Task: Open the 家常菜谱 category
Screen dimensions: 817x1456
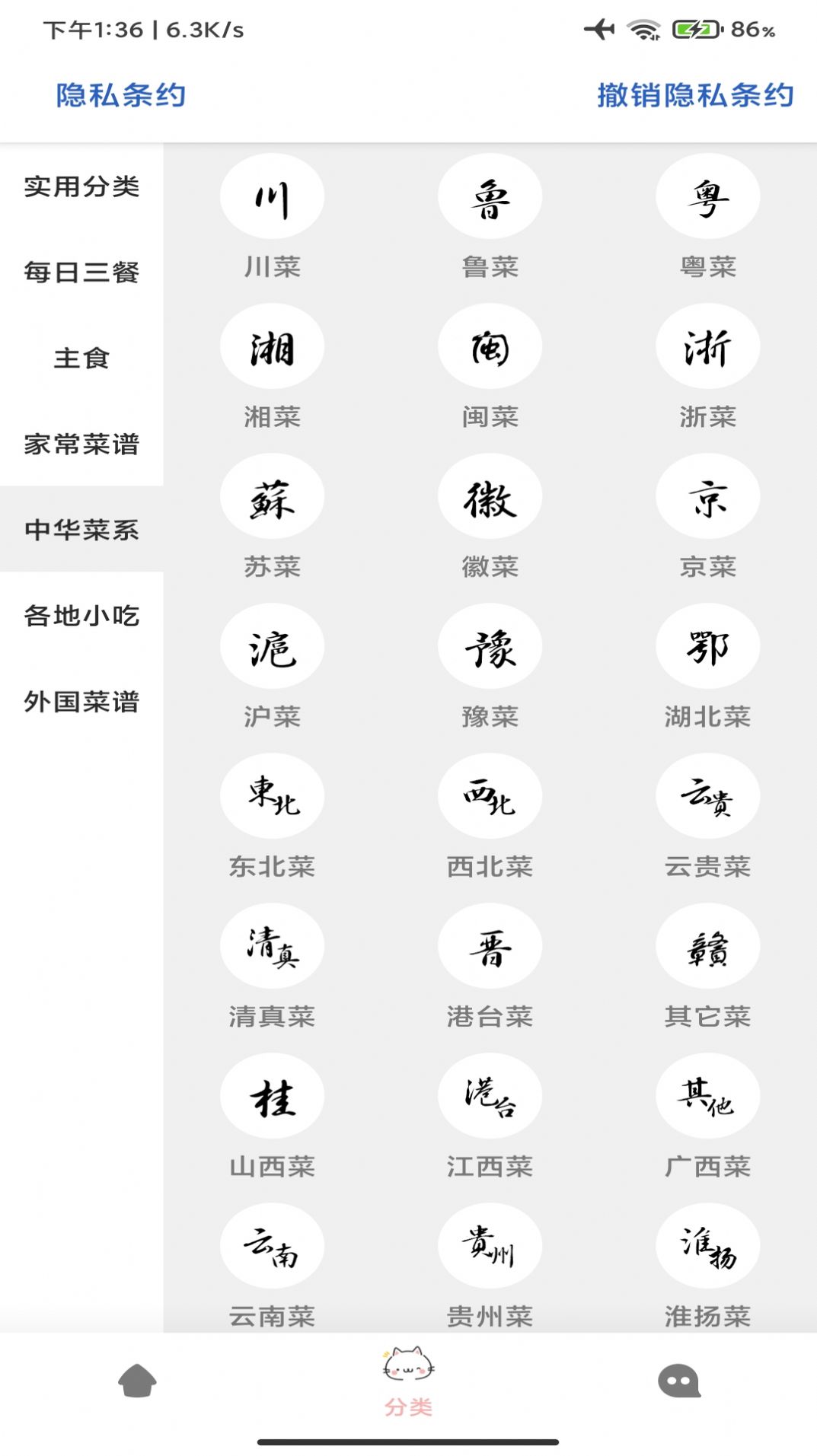Action: pos(81,444)
